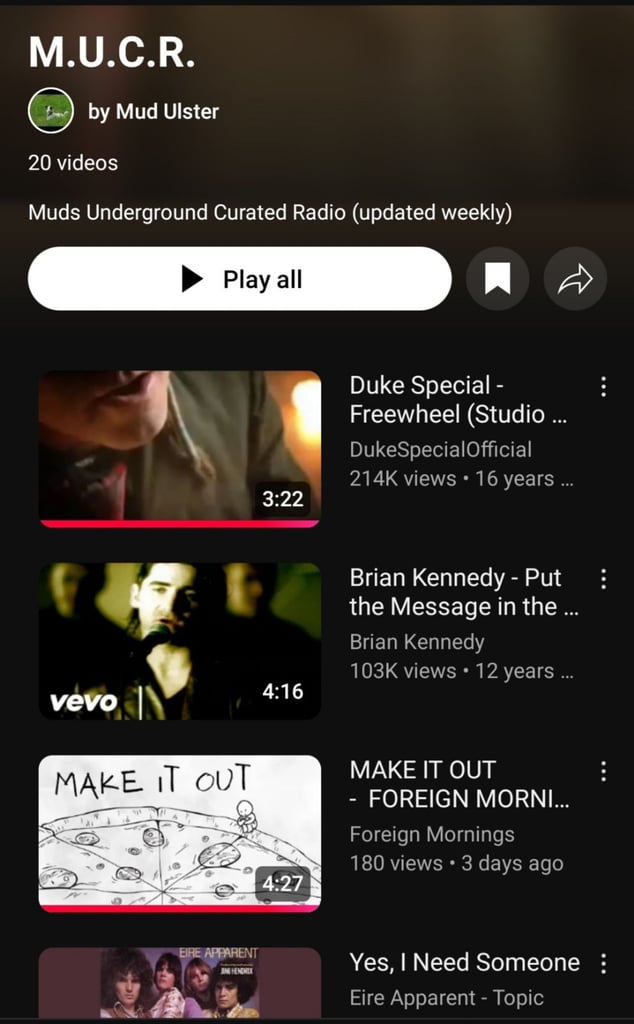This screenshot has width=634, height=1024.
Task: Share the playlist using the arrow icon
Action: tap(575, 279)
